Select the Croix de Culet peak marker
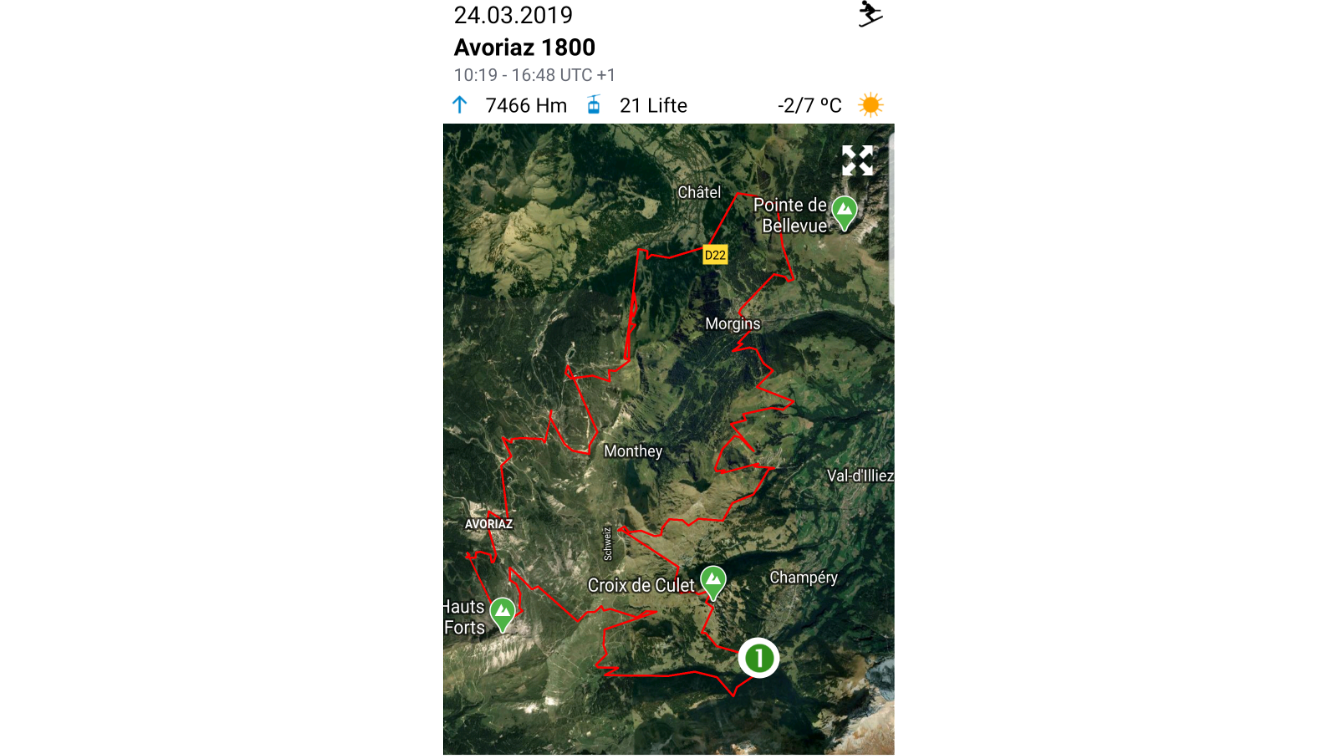 tap(712, 581)
